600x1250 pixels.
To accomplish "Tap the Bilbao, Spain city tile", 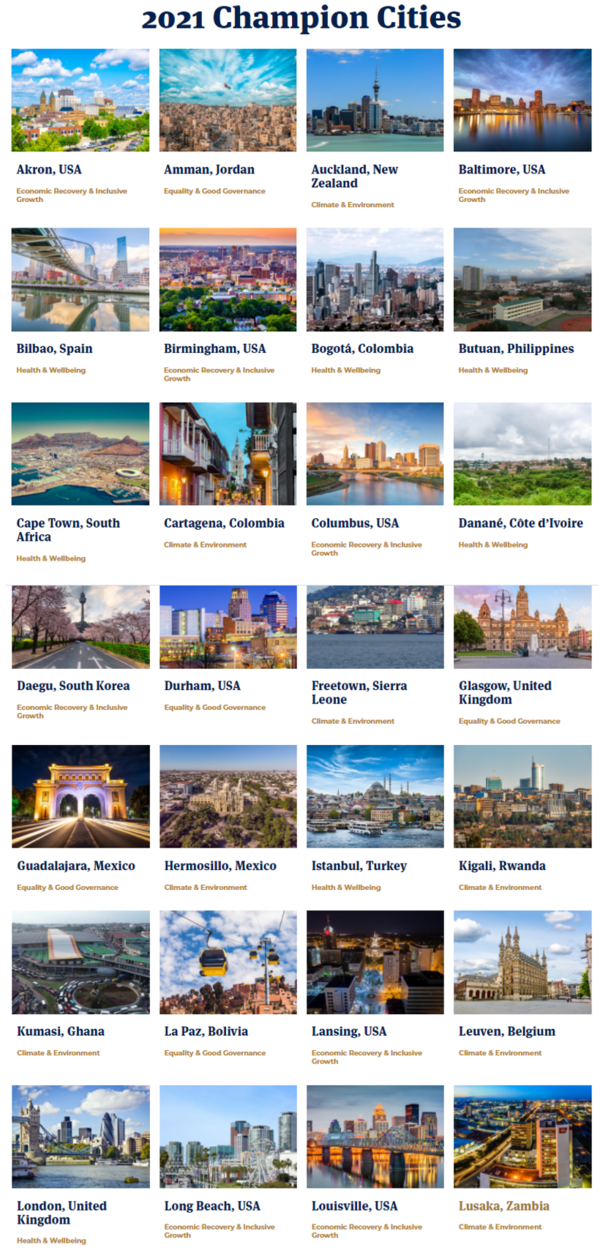I will point(80,280).
